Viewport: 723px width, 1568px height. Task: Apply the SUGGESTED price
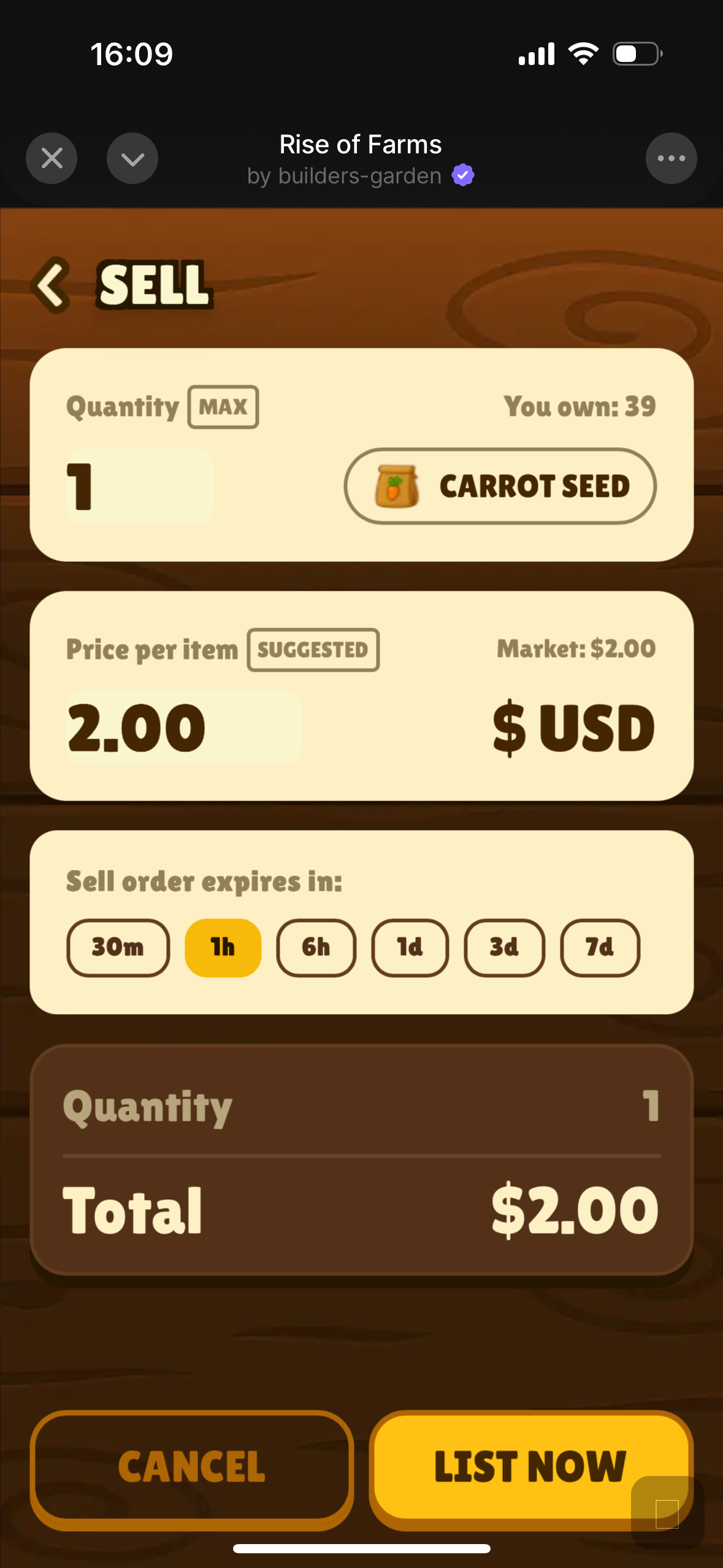click(313, 650)
